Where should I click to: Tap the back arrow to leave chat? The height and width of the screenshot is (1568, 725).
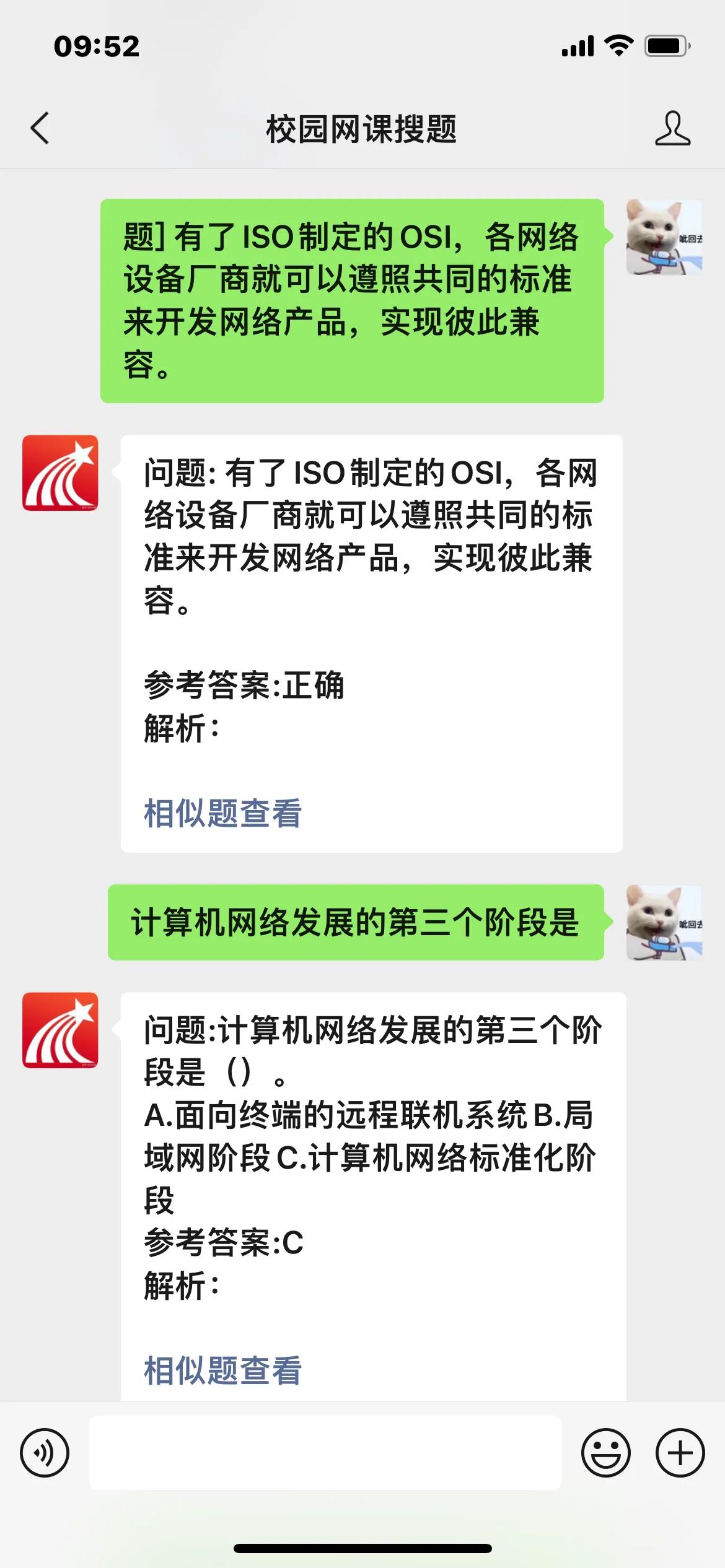[40, 128]
